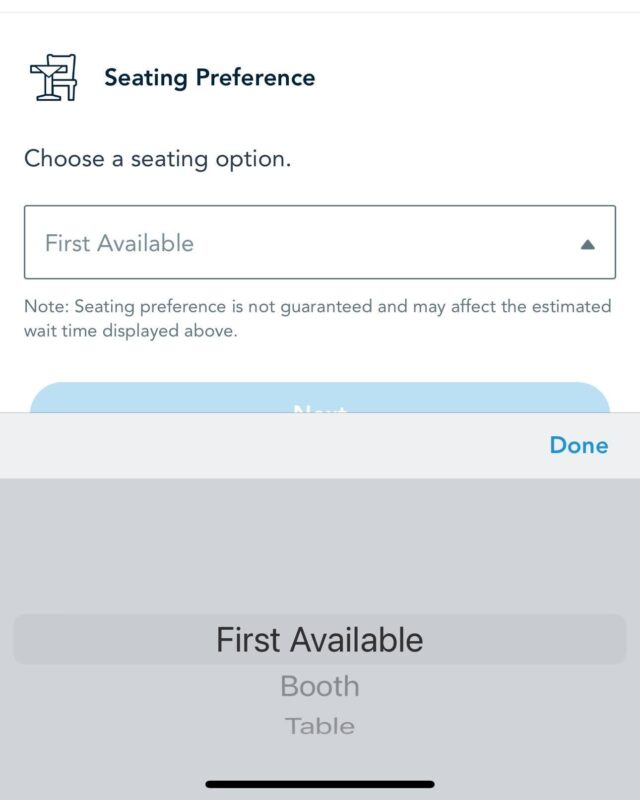Open the First Available seating dropdown
The image size is (640, 800).
[x=320, y=243]
